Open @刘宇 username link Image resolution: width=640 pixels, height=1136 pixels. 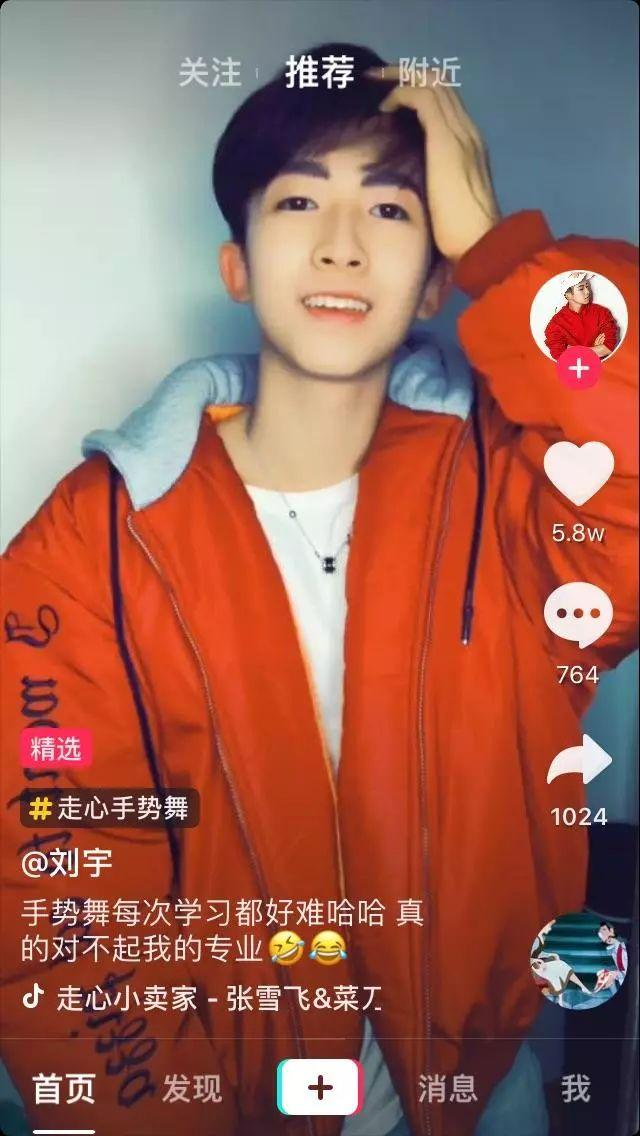67,863
